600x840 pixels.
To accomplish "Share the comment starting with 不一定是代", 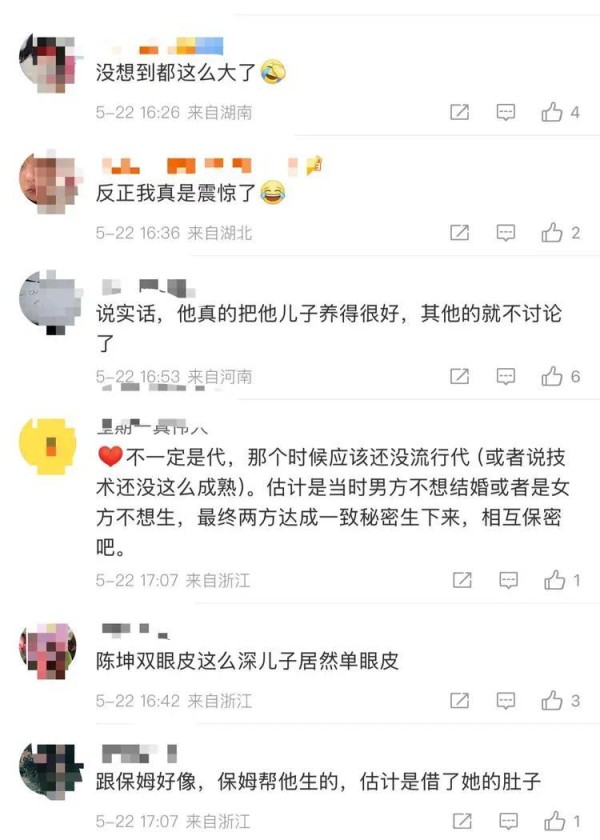I will tap(462, 580).
